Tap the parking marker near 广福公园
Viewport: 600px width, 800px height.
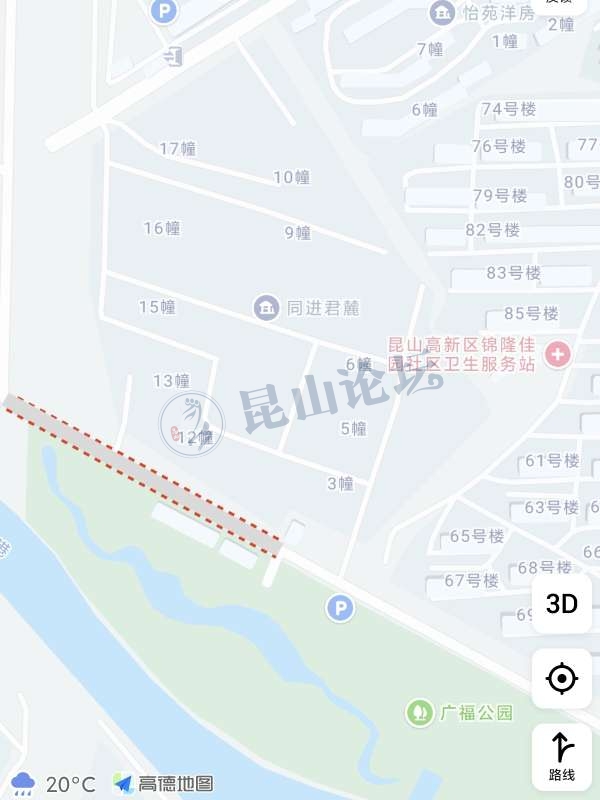340,607
